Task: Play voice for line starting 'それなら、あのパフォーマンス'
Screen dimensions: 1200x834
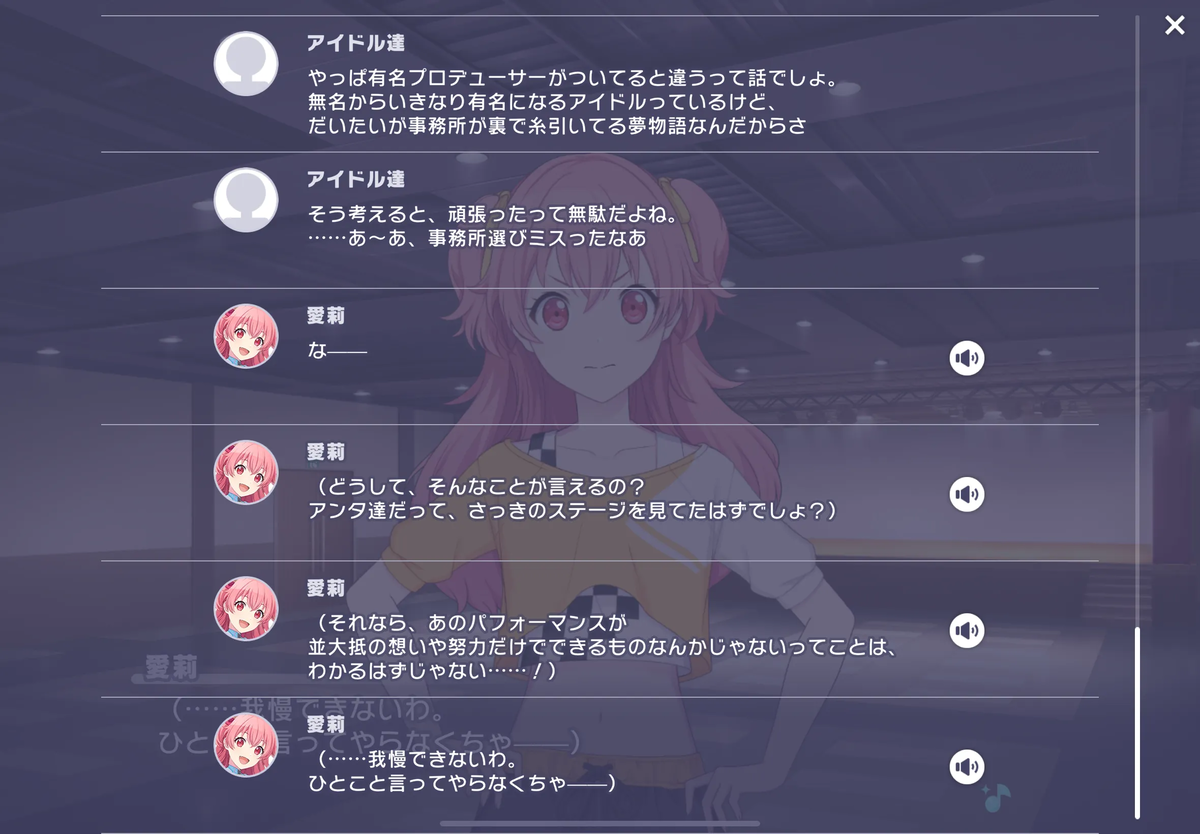Action: [x=966, y=630]
